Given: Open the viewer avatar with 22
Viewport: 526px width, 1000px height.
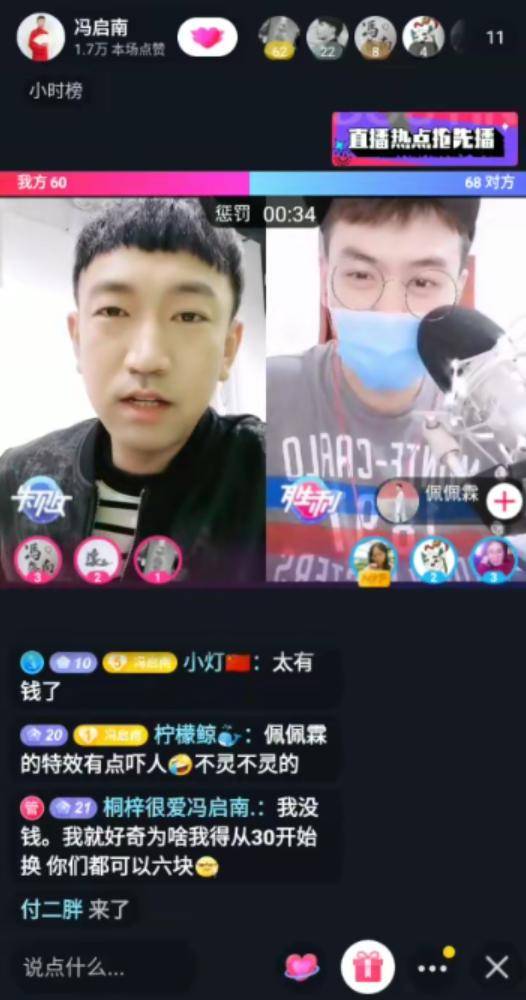Looking at the screenshot, I should (327, 38).
